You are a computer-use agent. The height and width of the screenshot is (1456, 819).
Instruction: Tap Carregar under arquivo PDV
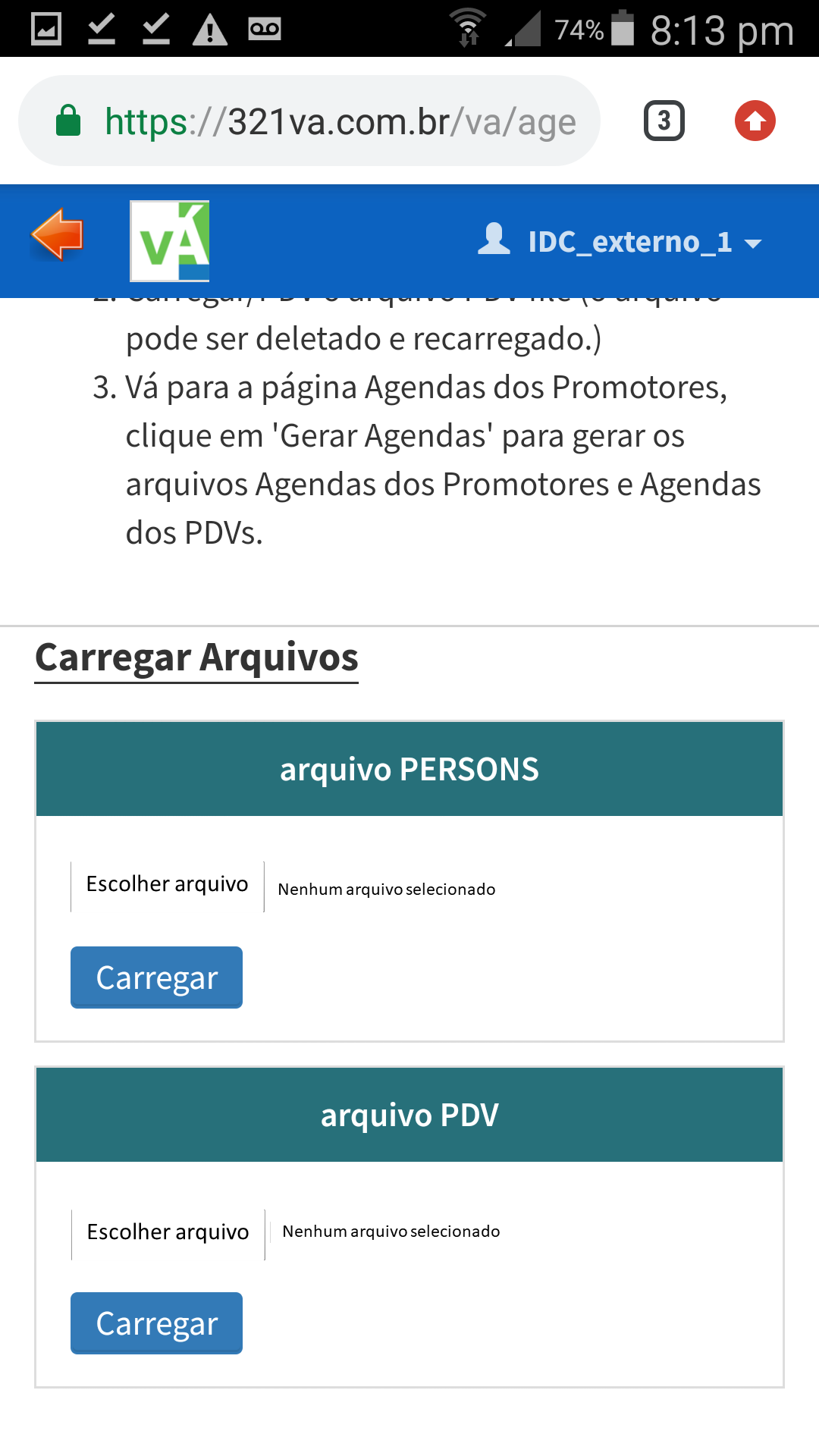[156, 1323]
